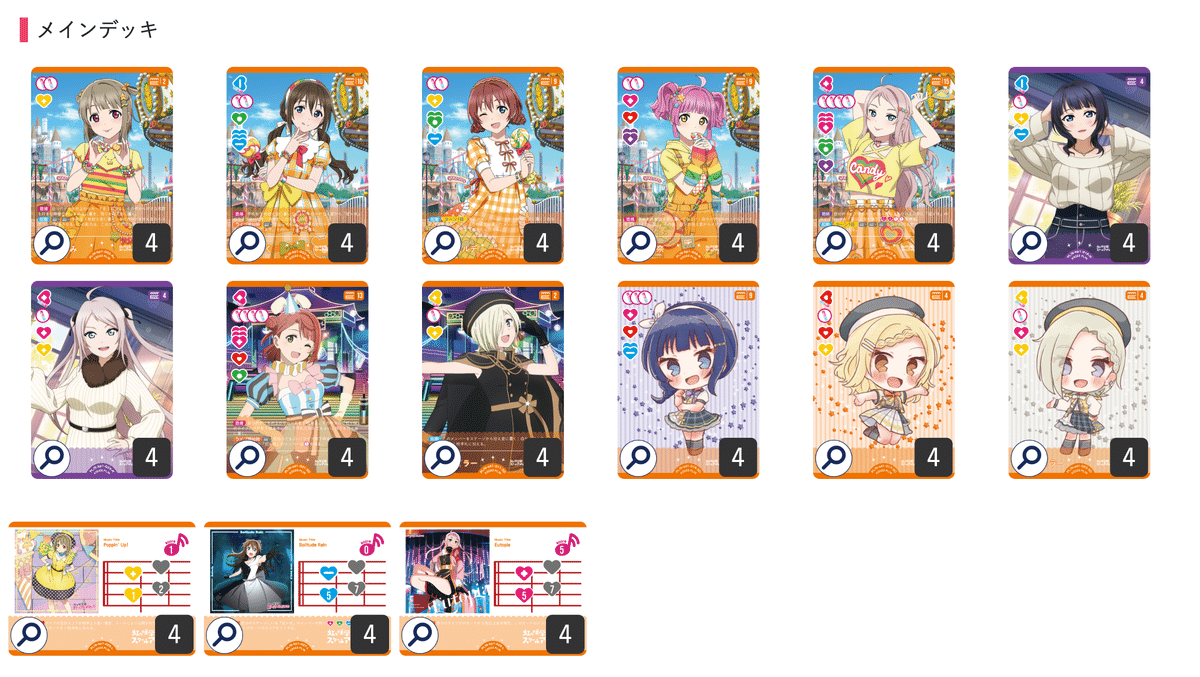Image resolution: width=1200 pixels, height=677 pixels.
Task: Zoom into the Poppin' Up! music card
Action: [x=29, y=634]
